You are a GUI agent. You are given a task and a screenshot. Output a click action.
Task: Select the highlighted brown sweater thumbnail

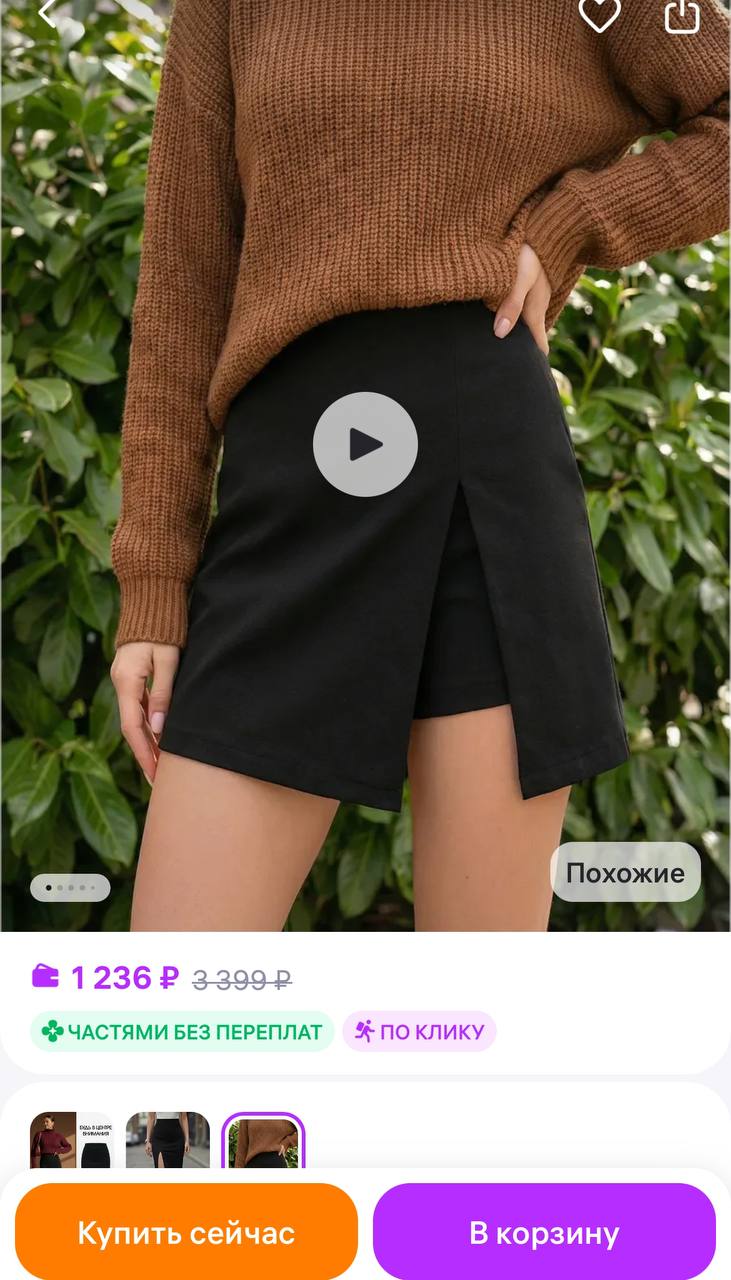(x=263, y=1140)
